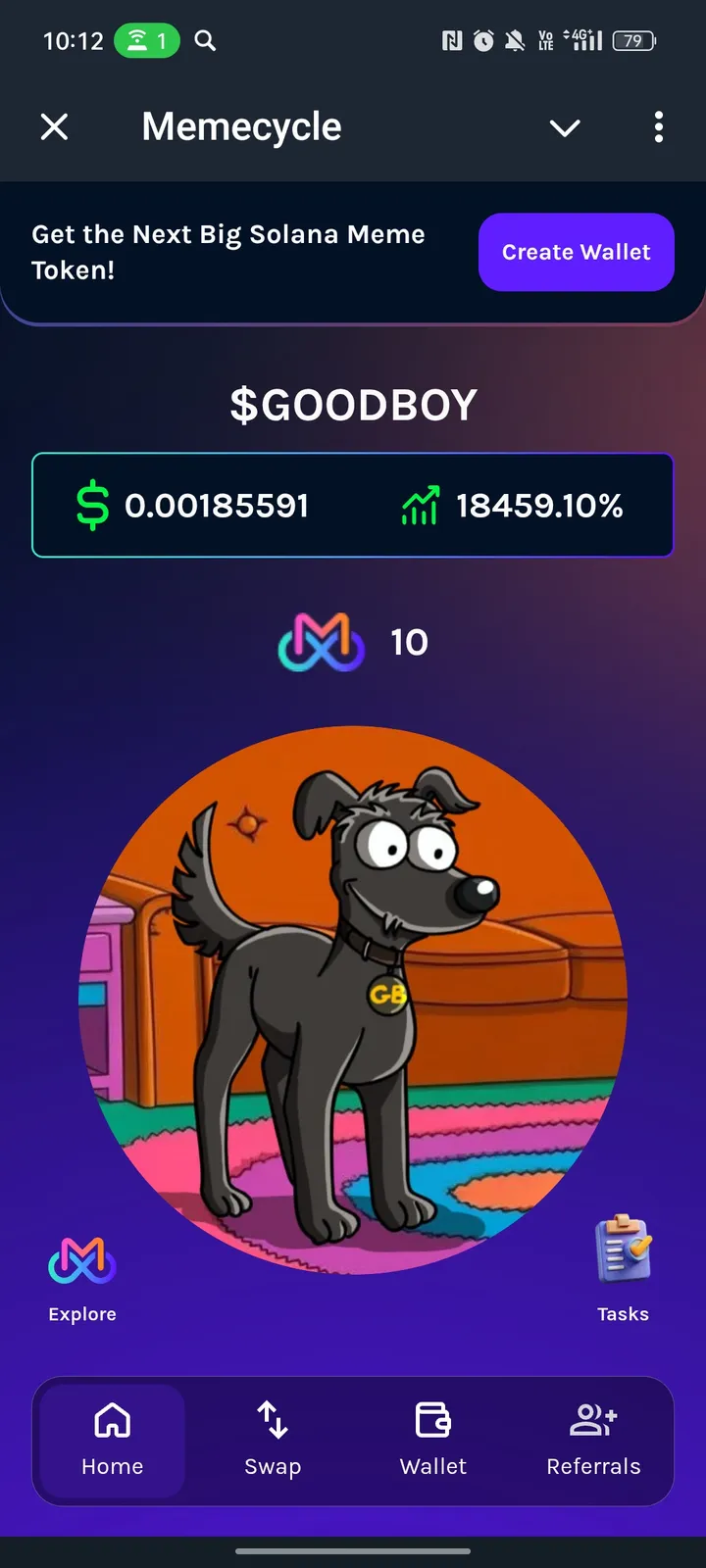Viewport: 706px width, 1568px height.
Task: Close the Memecycle mini app
Action: click(55, 126)
